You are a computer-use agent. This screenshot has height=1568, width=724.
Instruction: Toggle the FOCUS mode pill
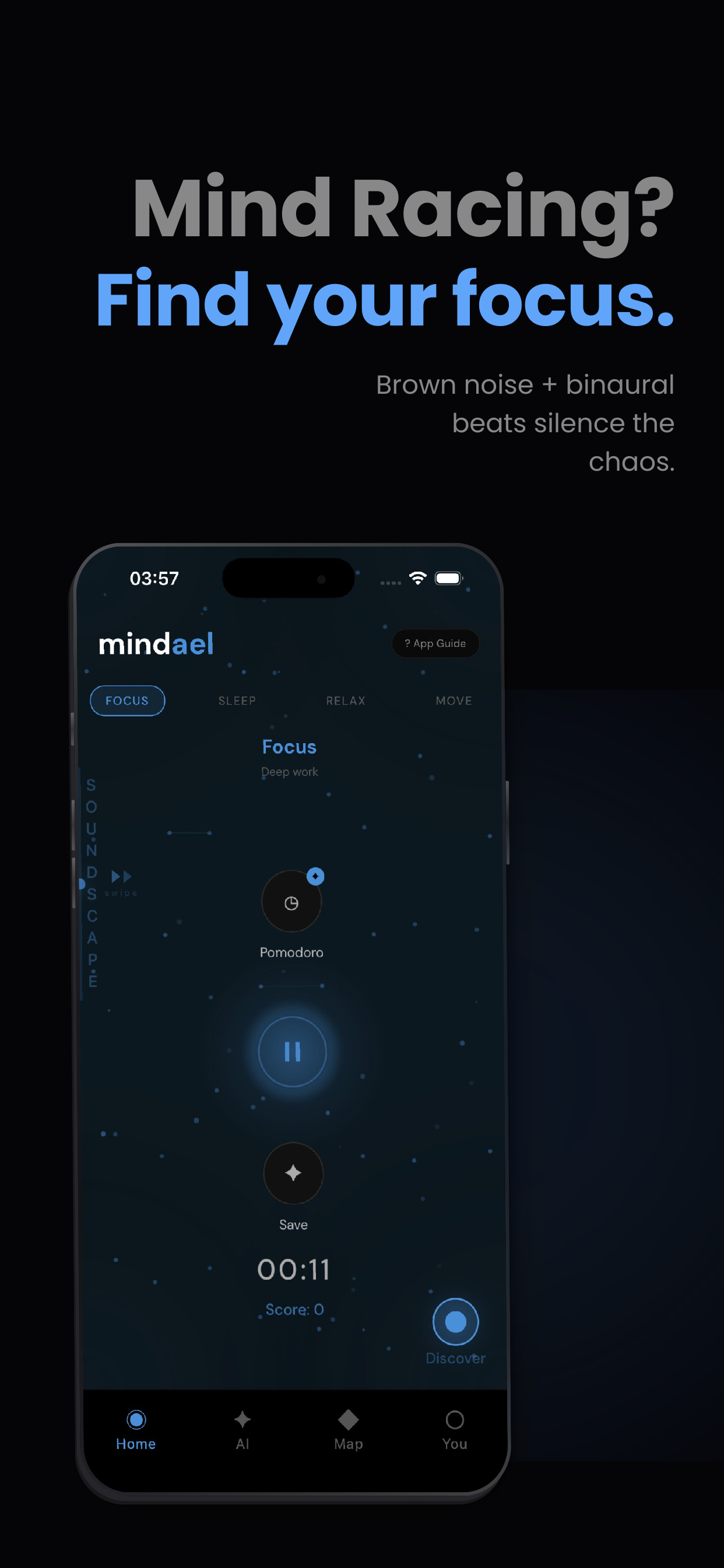(x=127, y=700)
